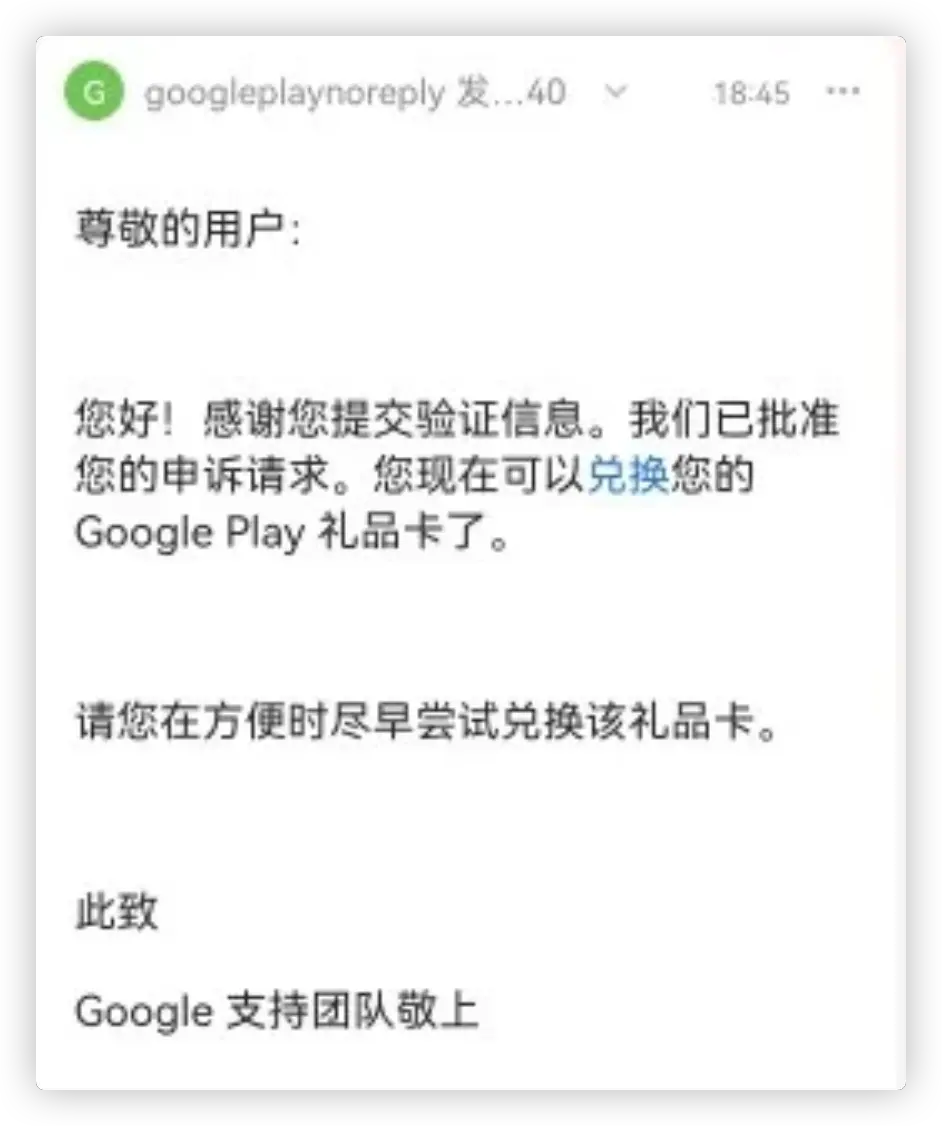The image size is (942, 1126).
Task: Open the three-dot overflow menu
Action: tap(842, 93)
